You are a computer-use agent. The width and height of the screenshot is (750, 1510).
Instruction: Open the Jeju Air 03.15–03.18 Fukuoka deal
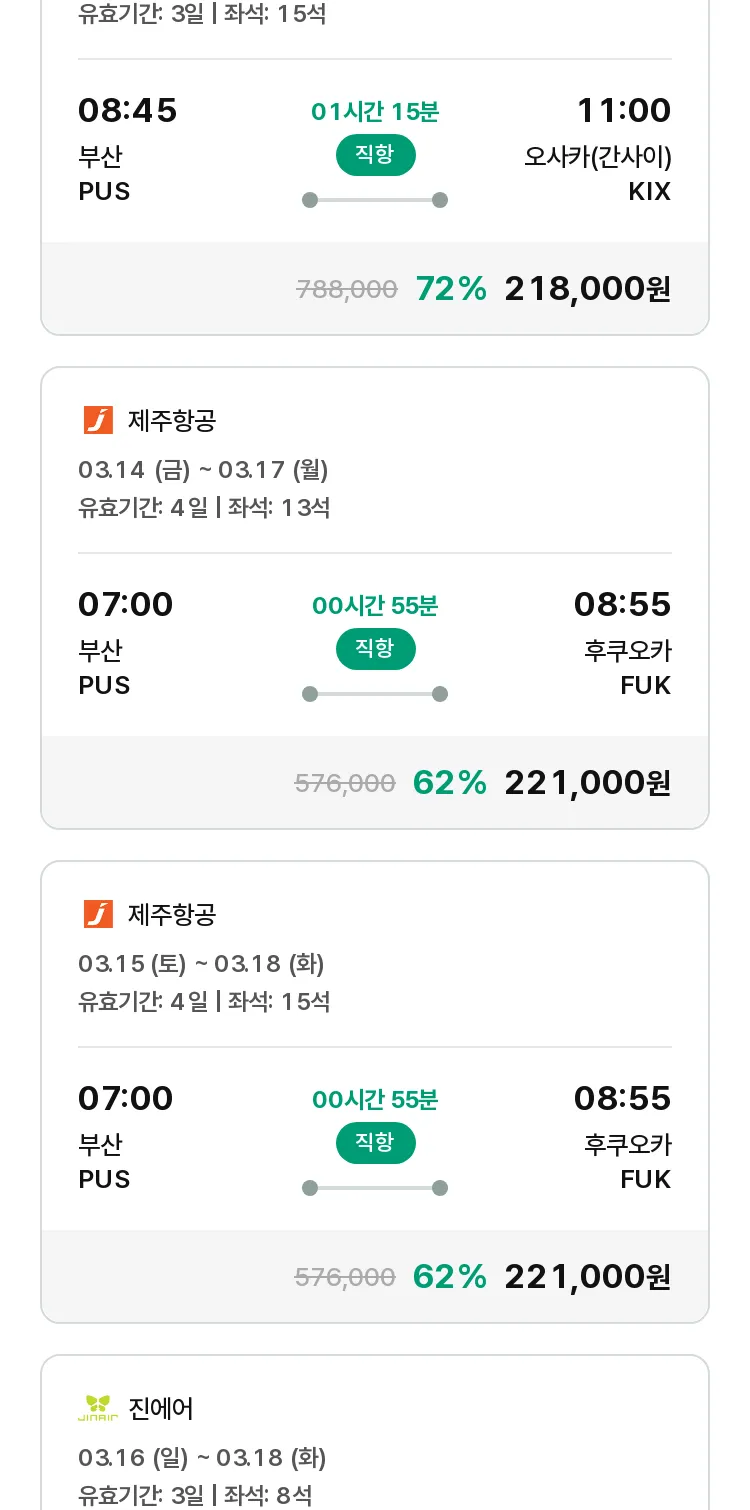375,1092
